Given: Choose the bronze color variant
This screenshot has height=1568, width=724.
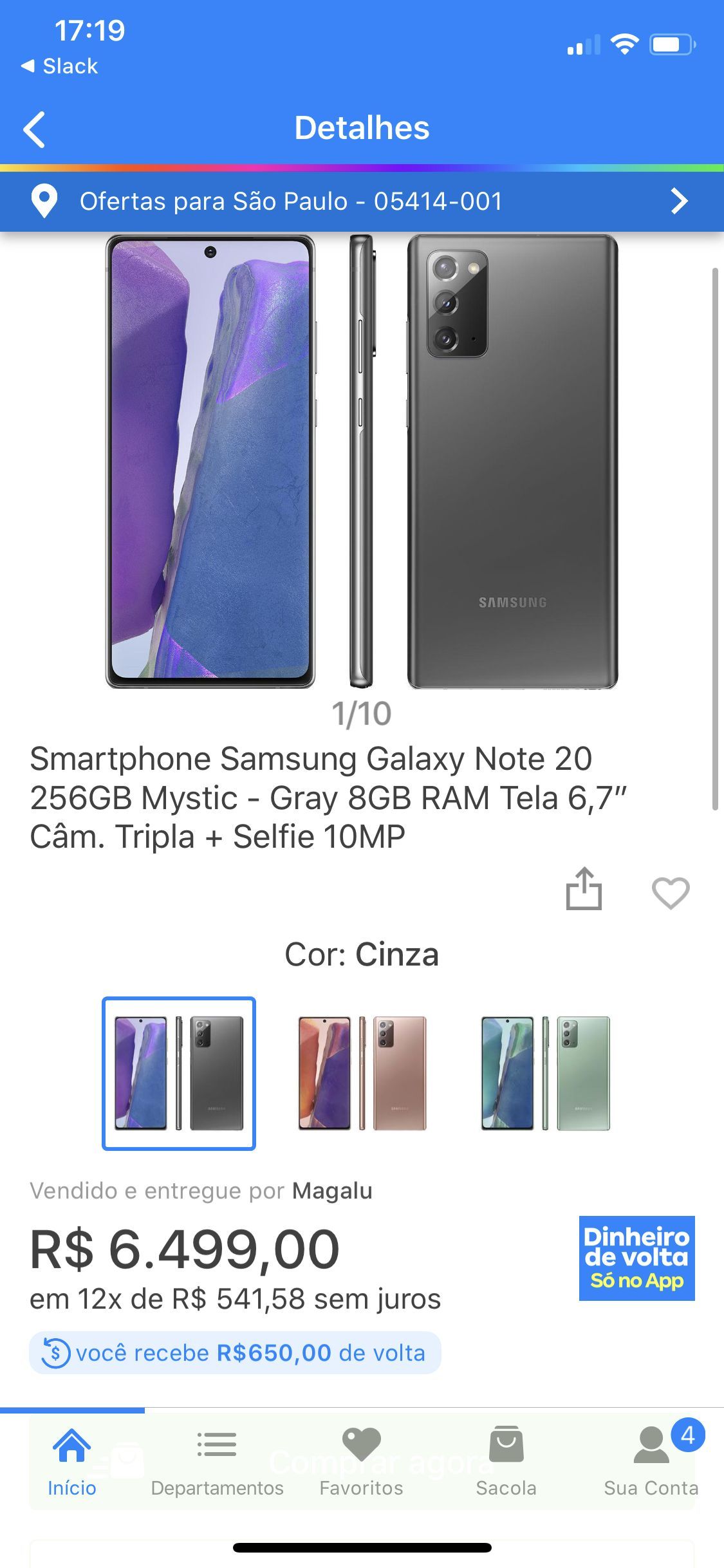Looking at the screenshot, I should point(362,1073).
